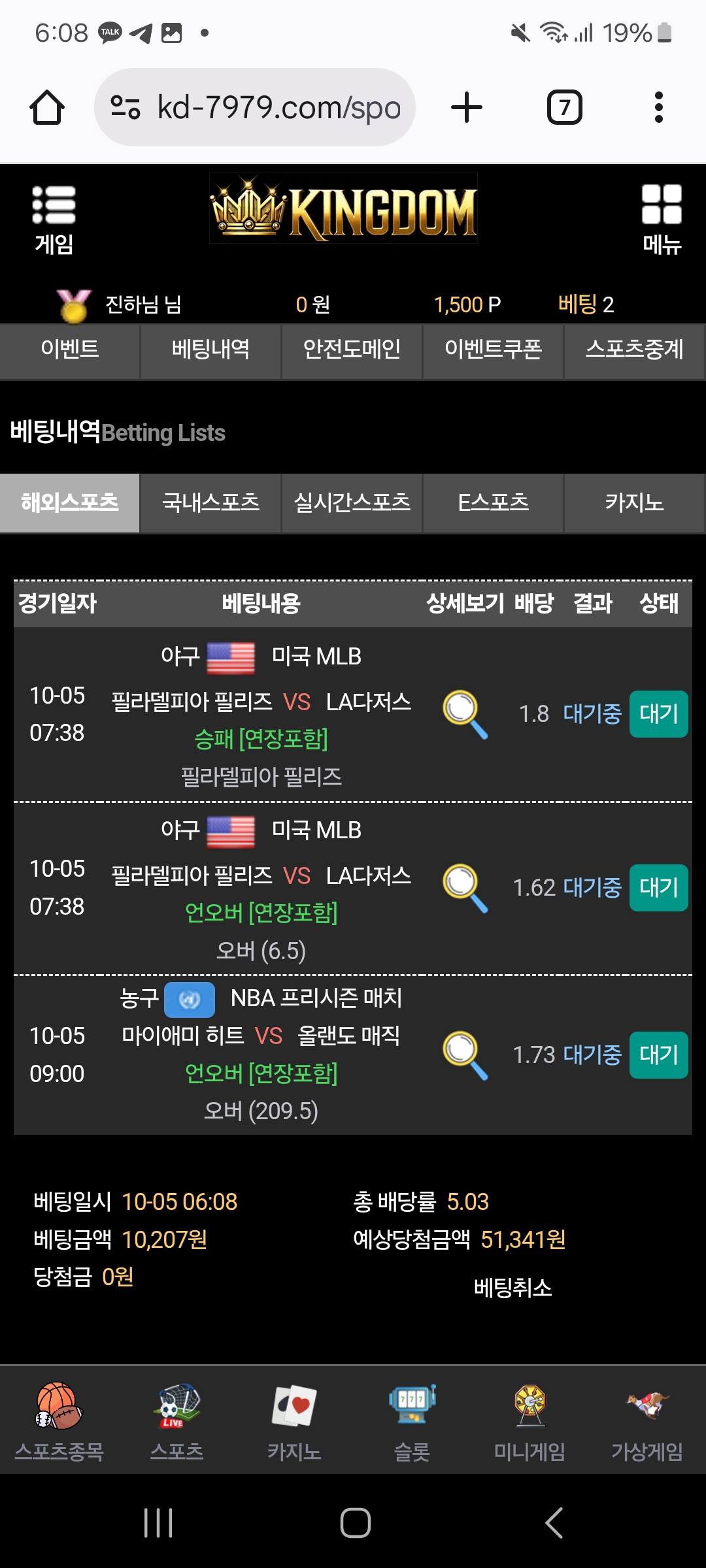Open the 게임 list menu

[x=54, y=220]
